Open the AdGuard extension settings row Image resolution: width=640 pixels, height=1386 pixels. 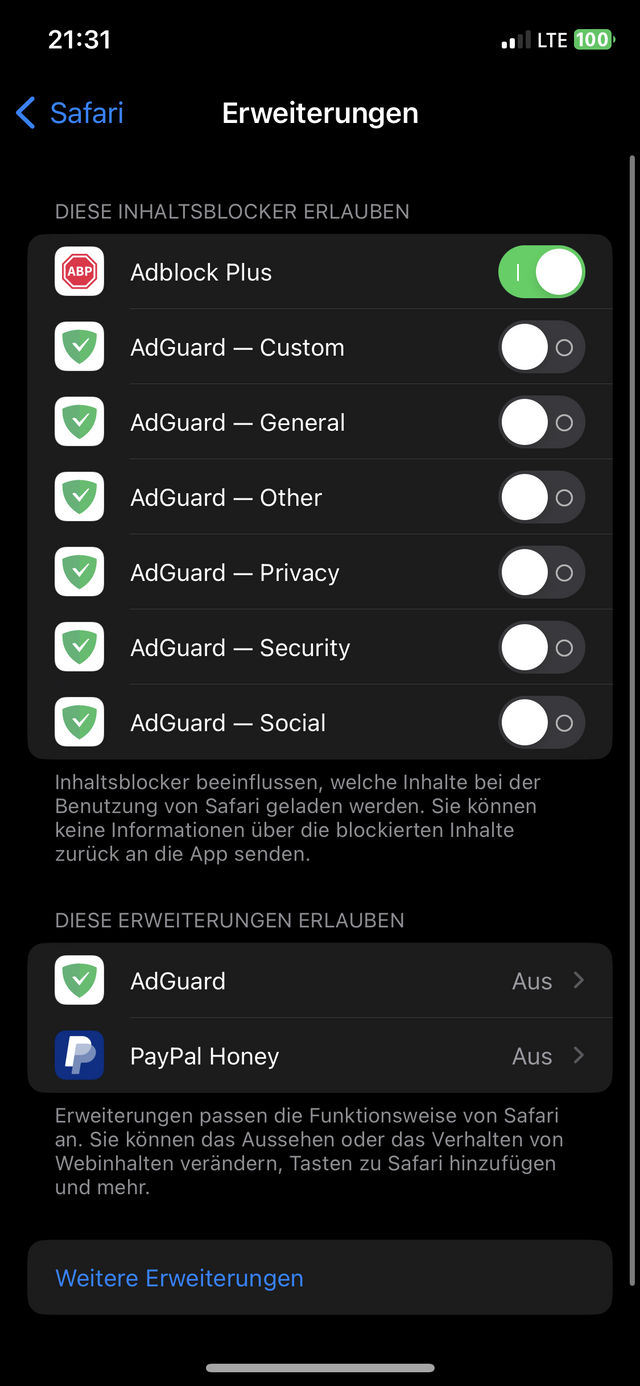coord(320,980)
